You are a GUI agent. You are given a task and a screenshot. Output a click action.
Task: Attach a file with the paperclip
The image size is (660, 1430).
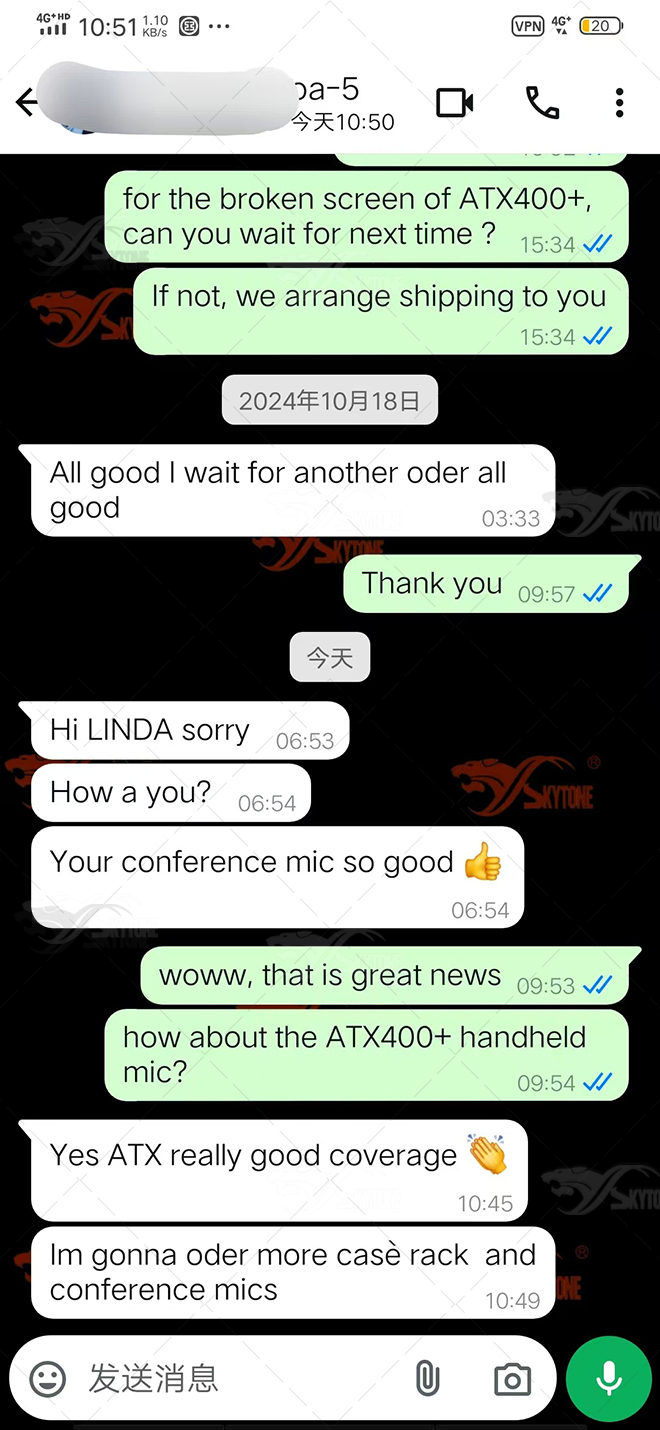coord(427,1379)
